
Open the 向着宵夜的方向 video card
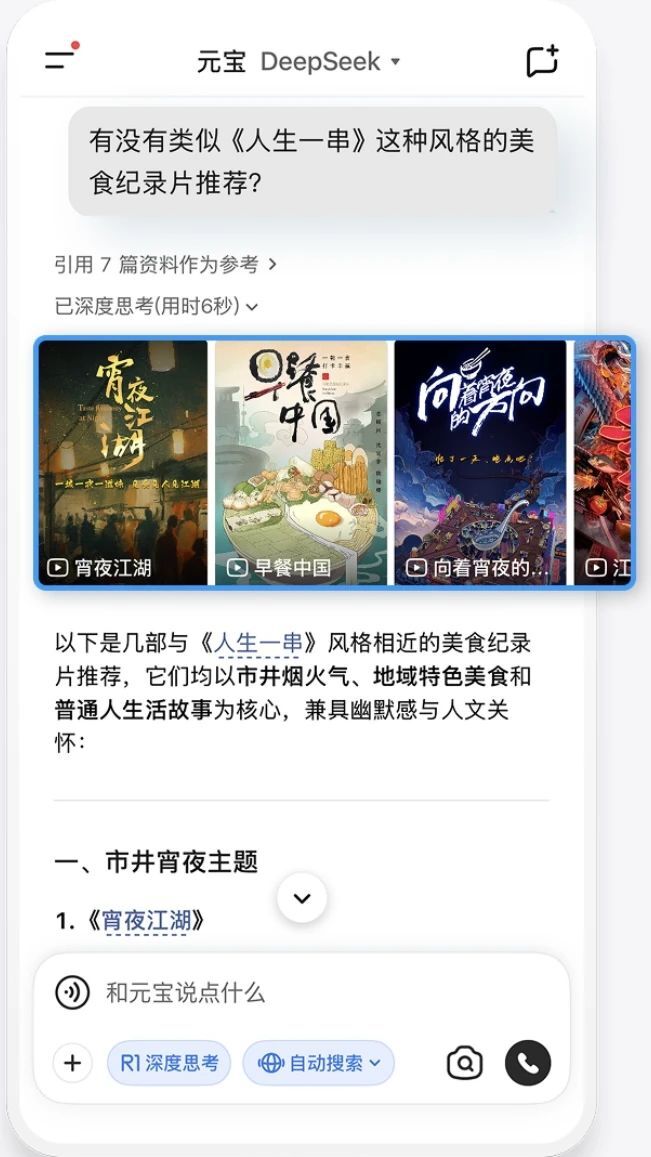click(480, 462)
